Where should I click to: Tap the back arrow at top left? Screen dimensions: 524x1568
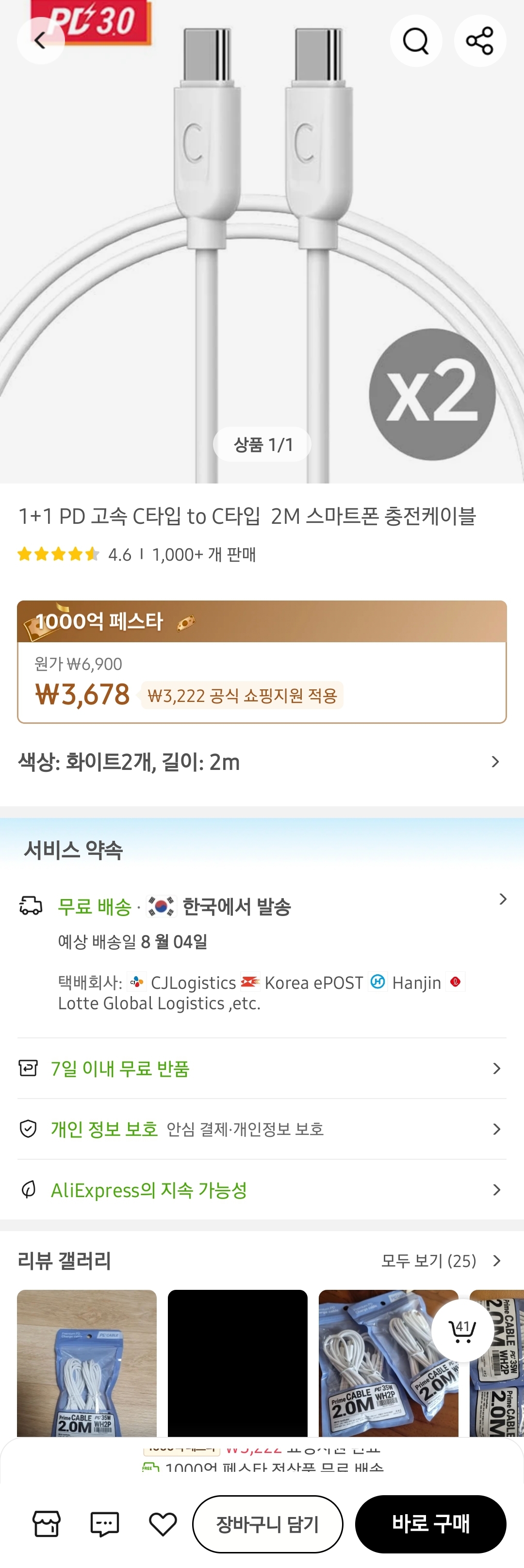41,40
